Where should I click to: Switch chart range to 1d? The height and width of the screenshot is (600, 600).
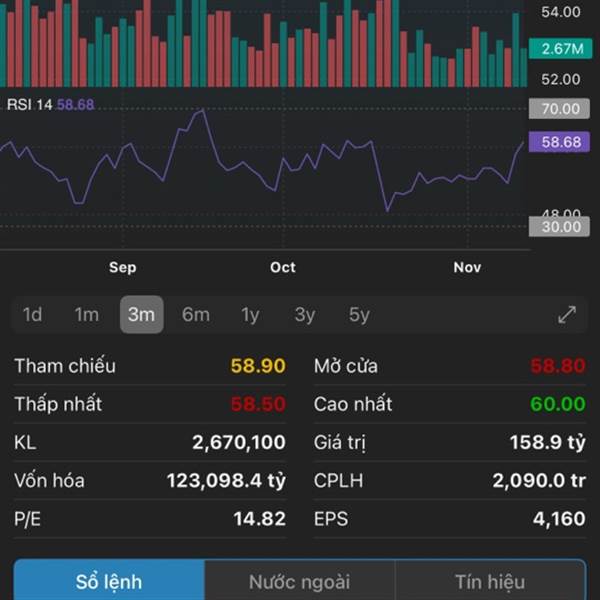pyautogui.click(x=33, y=315)
